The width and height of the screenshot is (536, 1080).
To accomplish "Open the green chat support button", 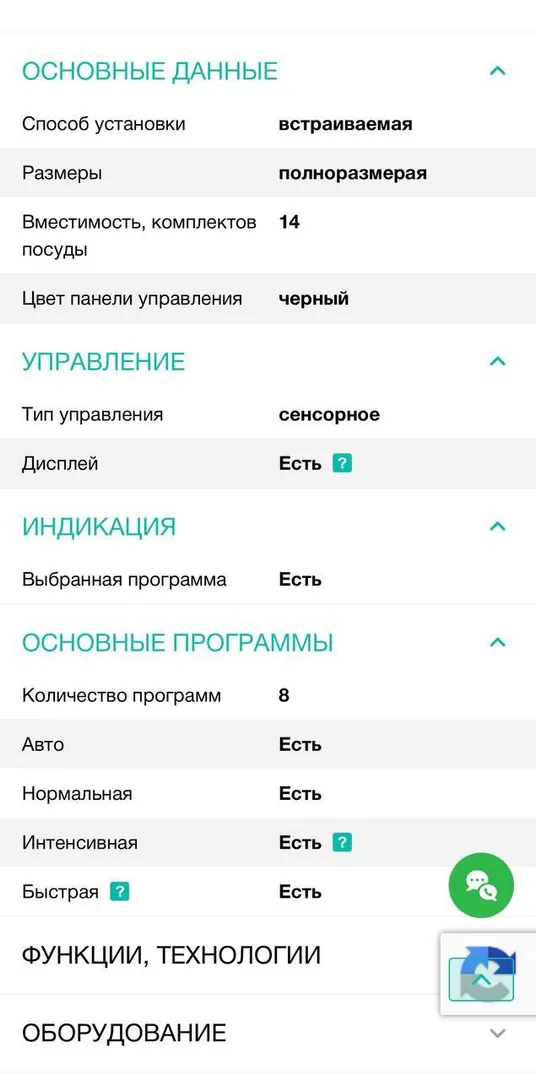I will click(x=481, y=886).
